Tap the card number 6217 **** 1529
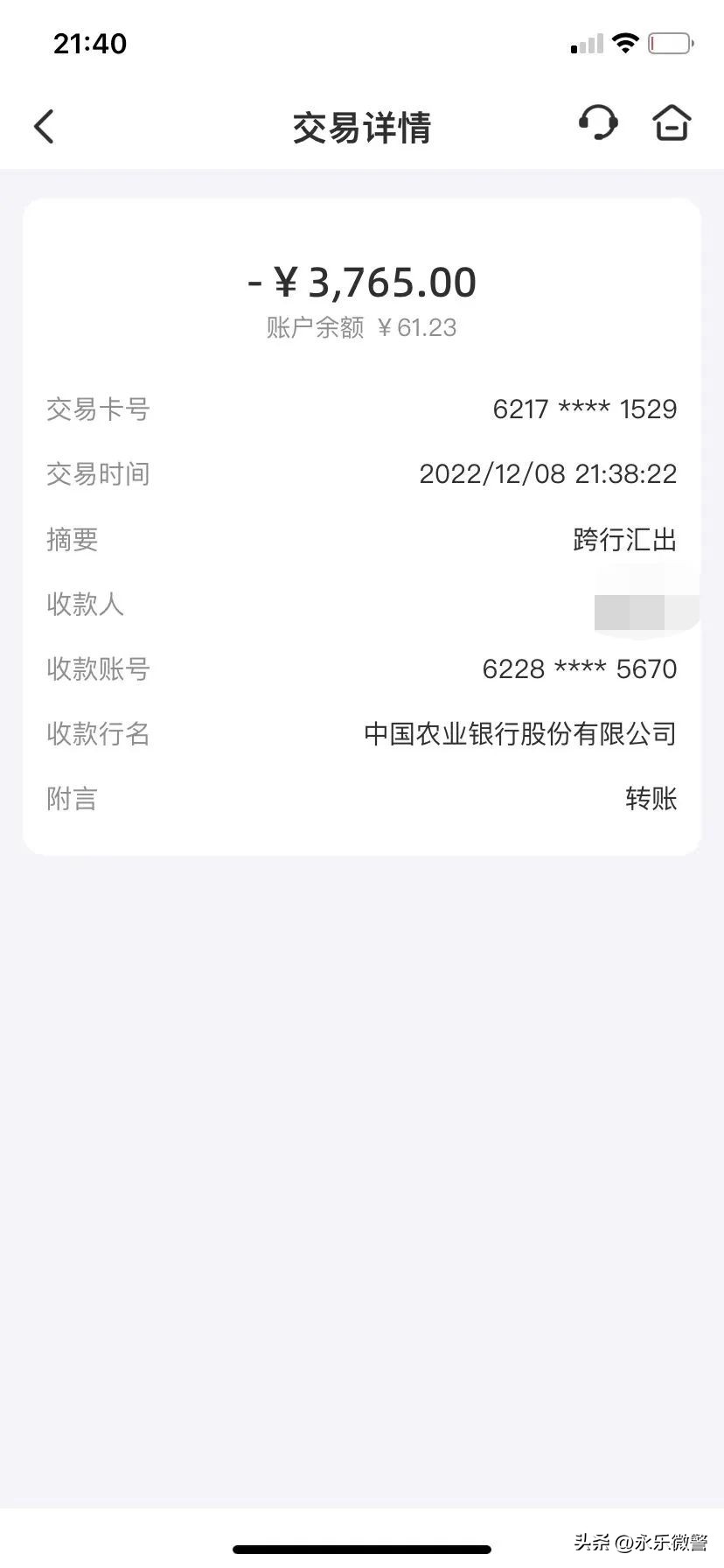Viewport: 724px width, 1568px height. tap(584, 409)
